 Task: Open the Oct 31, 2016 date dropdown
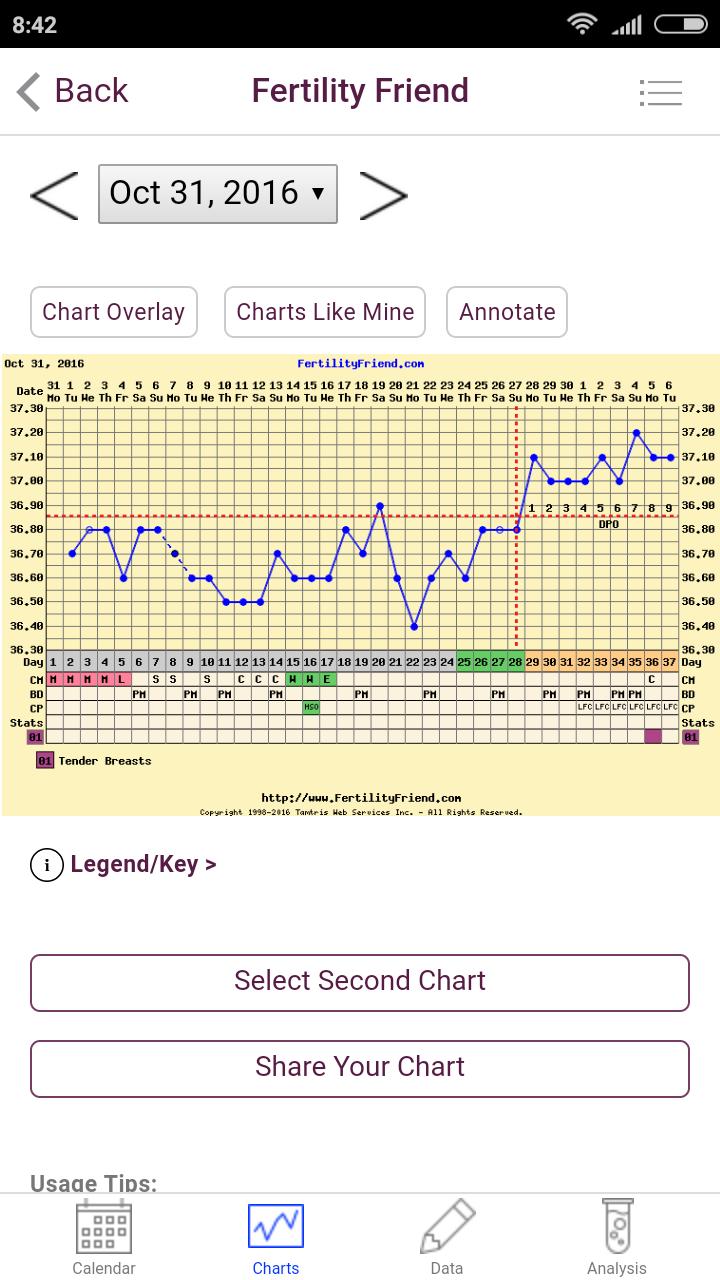(218, 193)
